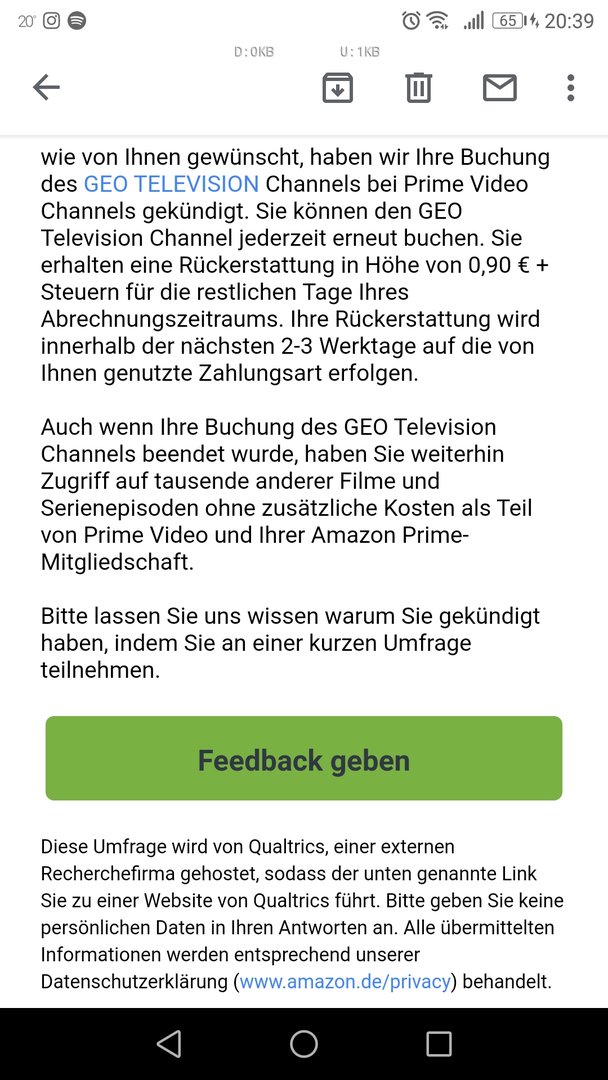Image resolution: width=608 pixels, height=1080 pixels.
Task: Tap the Feedback geben button
Action: 304,758
